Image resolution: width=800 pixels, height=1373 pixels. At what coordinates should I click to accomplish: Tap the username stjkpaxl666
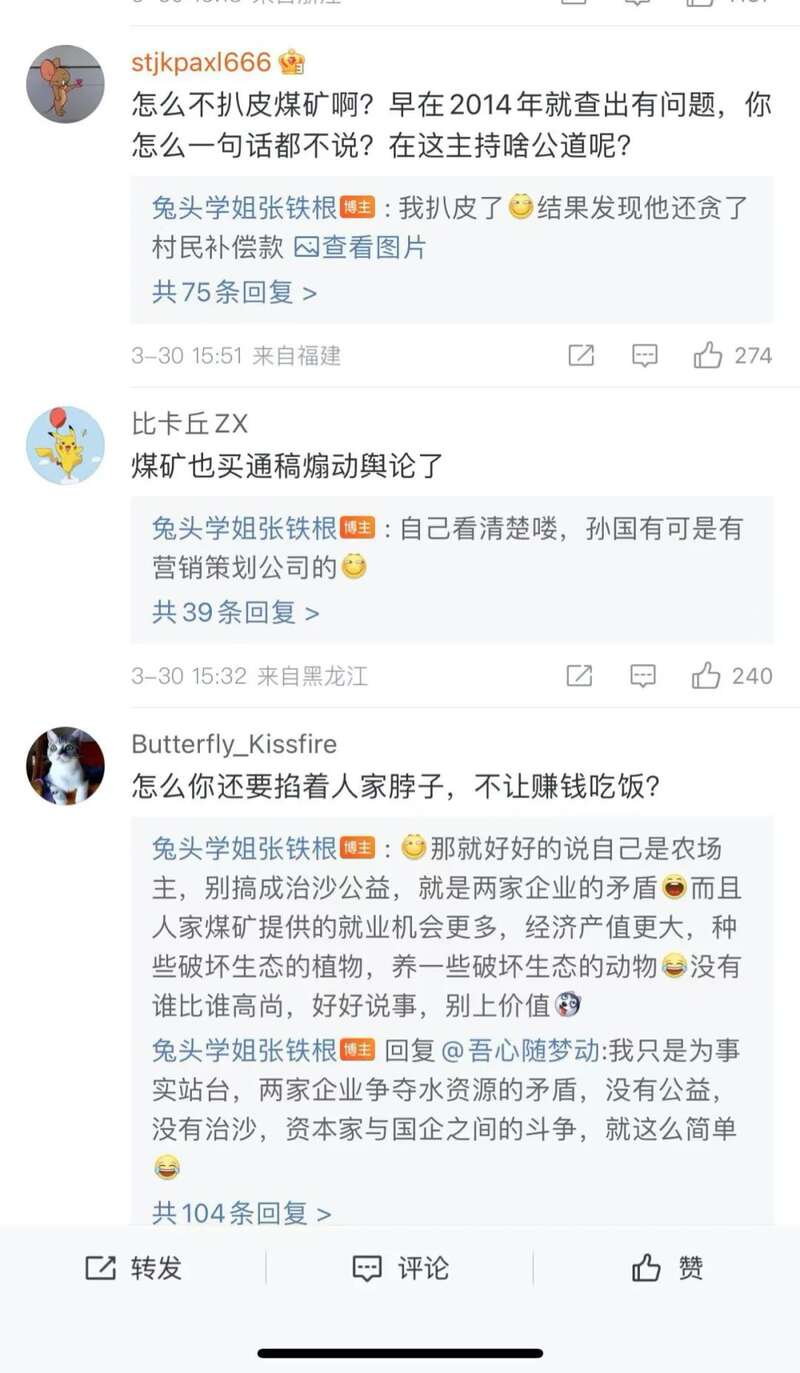pyautogui.click(x=201, y=62)
